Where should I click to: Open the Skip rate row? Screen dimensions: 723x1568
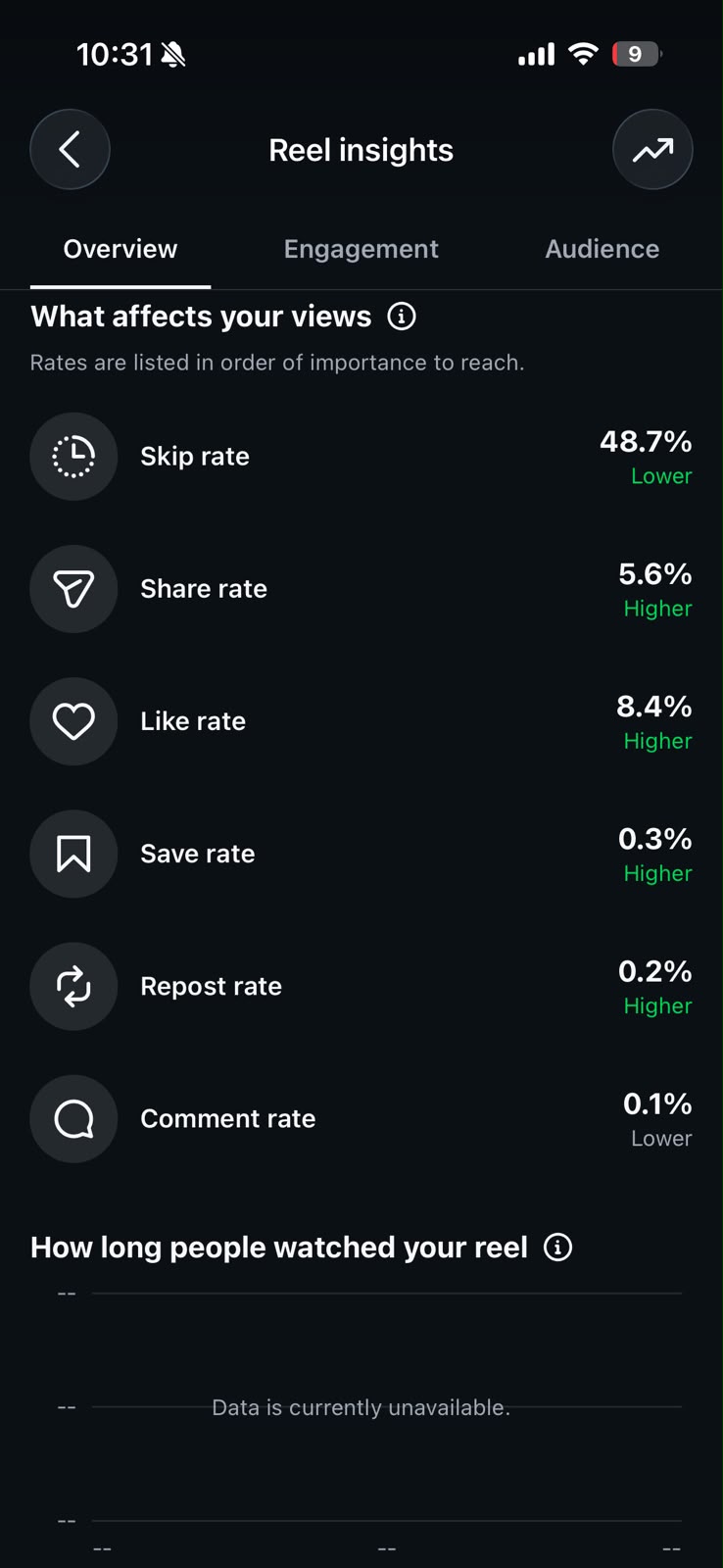tap(361, 457)
